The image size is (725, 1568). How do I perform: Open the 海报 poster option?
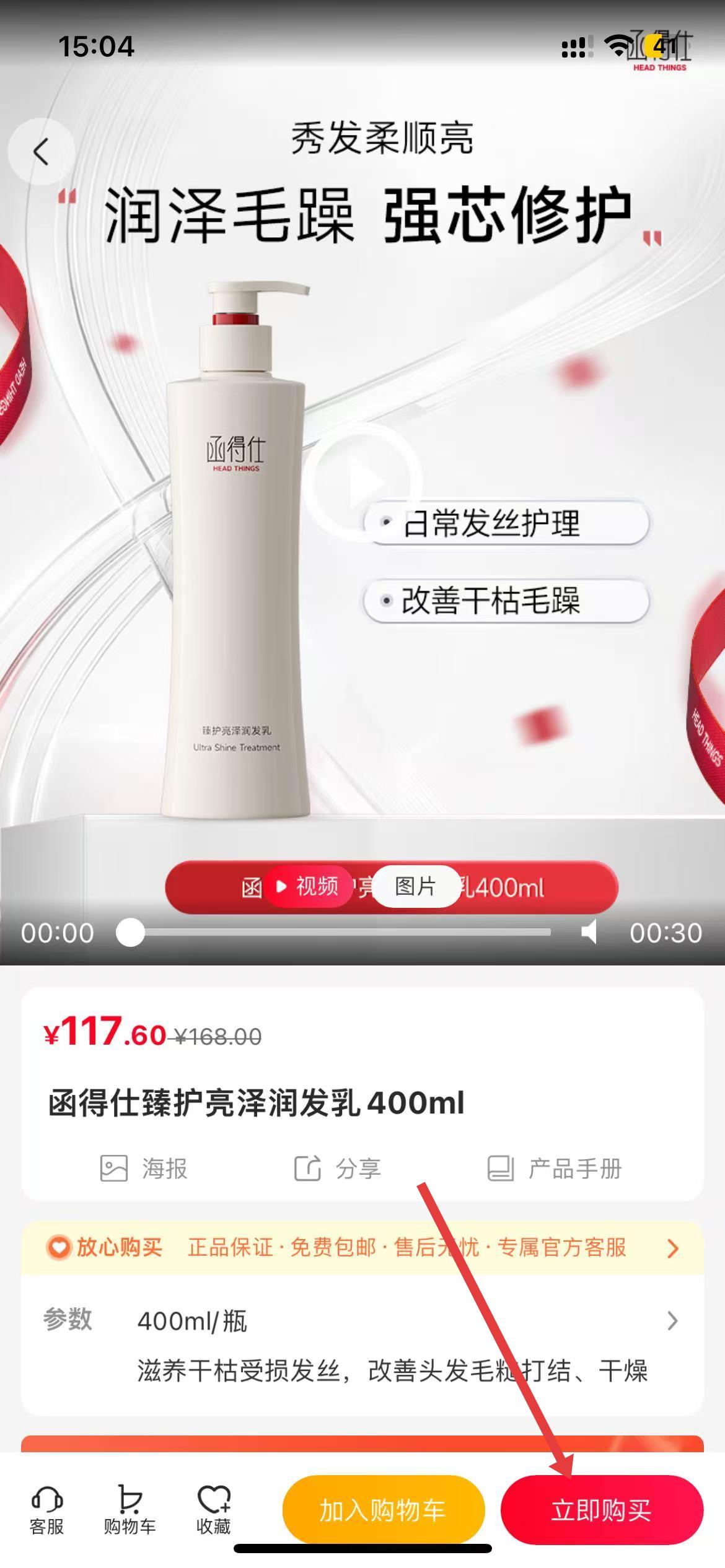pos(144,1169)
